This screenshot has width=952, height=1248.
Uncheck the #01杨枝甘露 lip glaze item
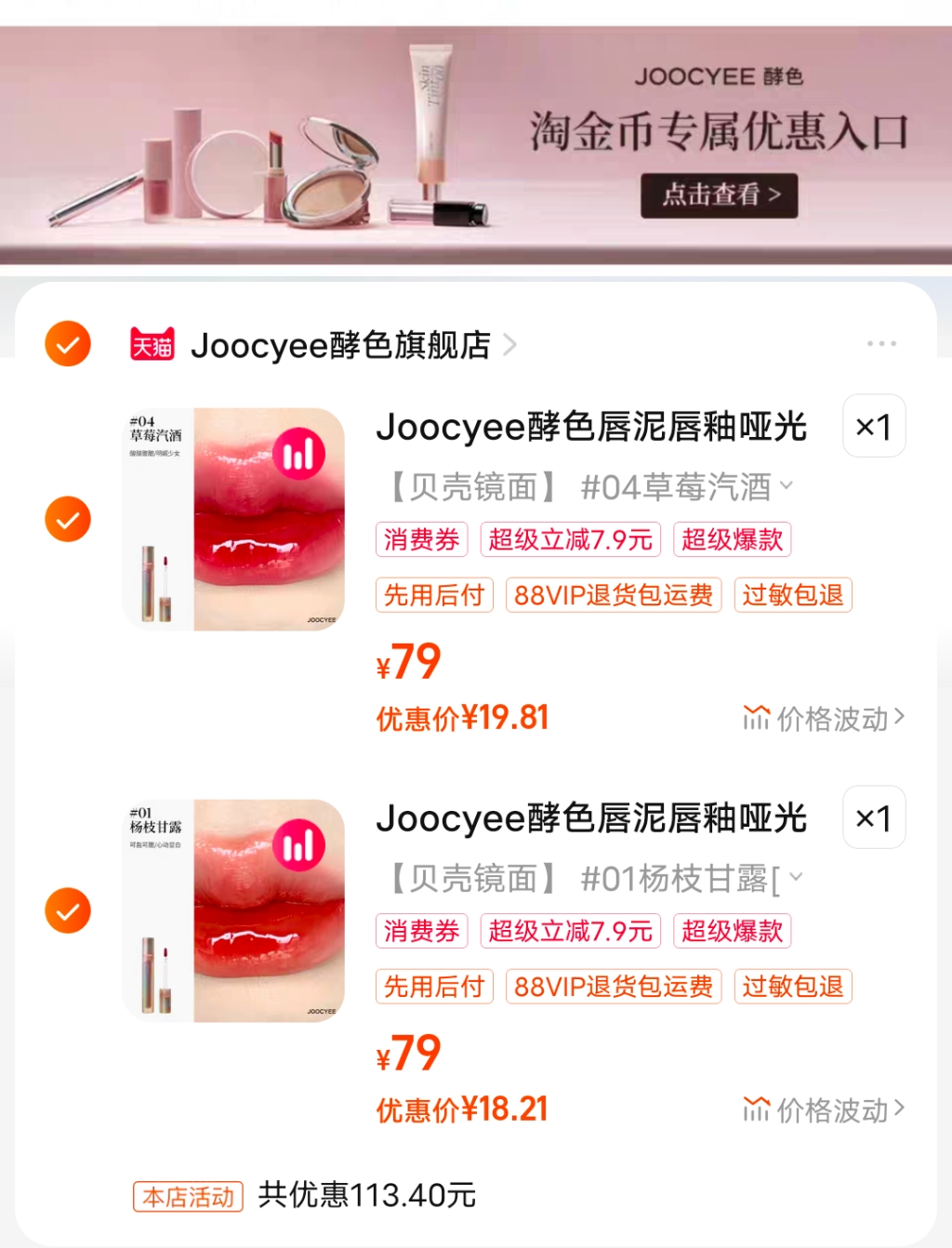pyautogui.click(x=67, y=909)
